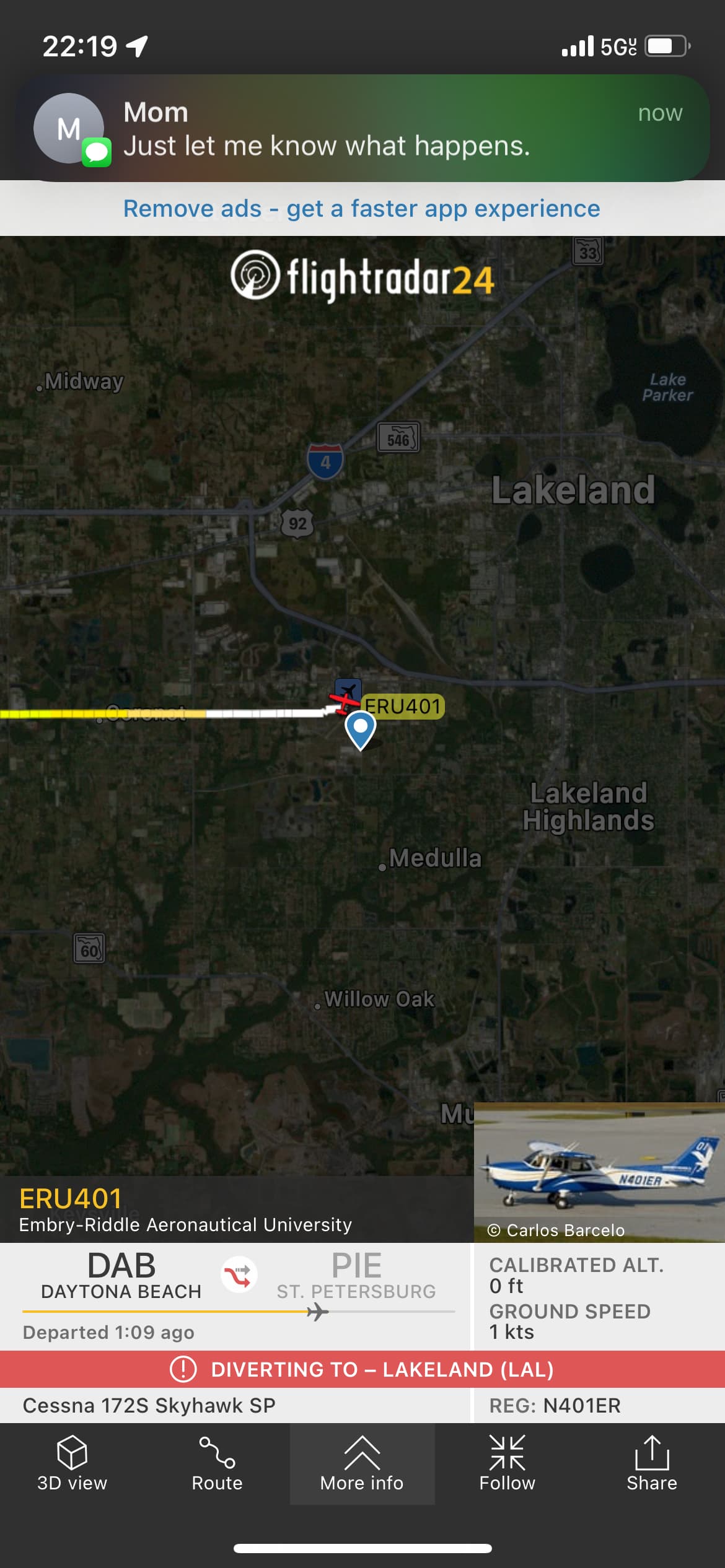Follow the ERU401 aircraft on the map
The height and width of the screenshot is (1568, 725).
coord(507,1464)
